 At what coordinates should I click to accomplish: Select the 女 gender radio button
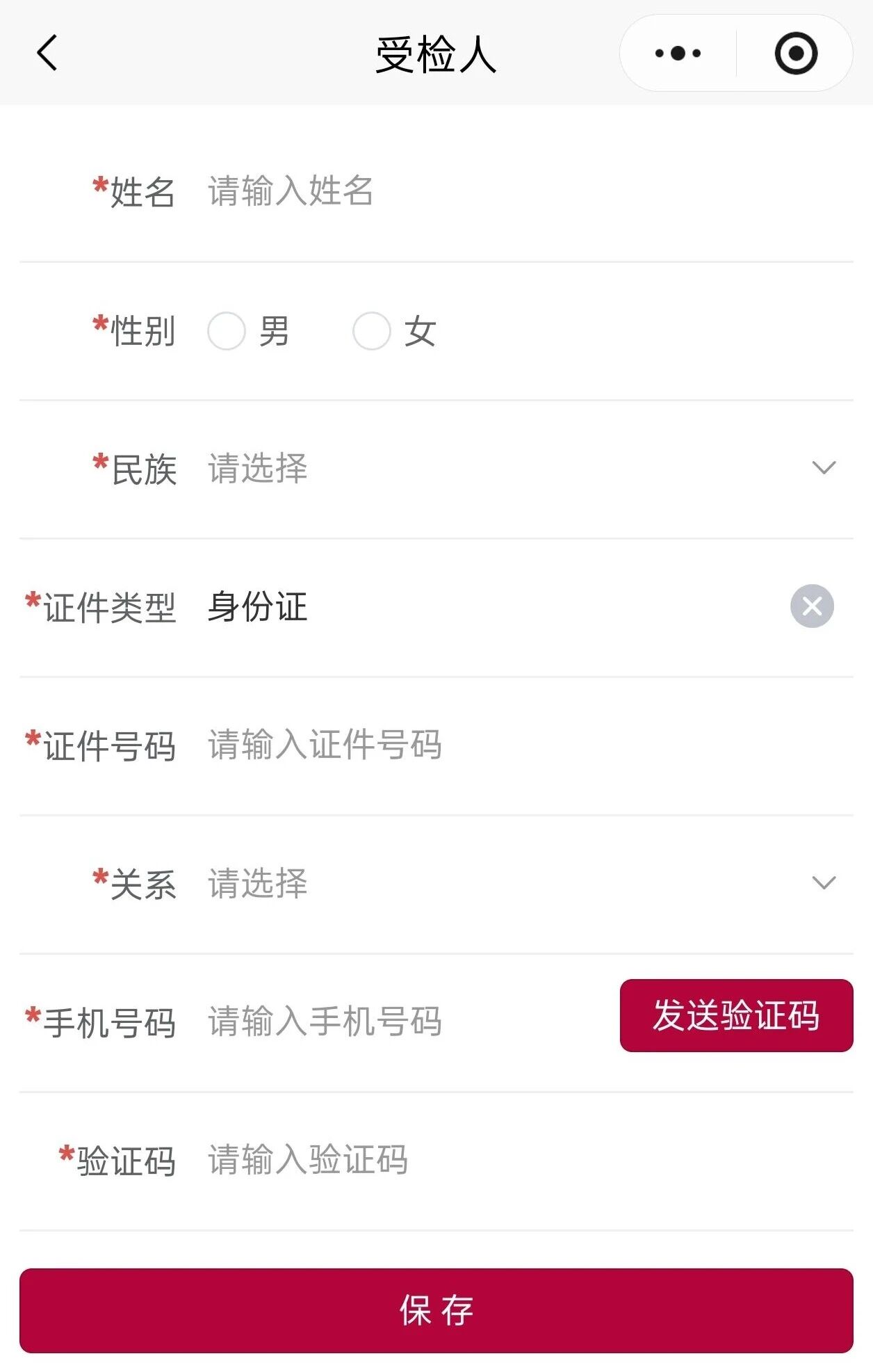point(373,332)
